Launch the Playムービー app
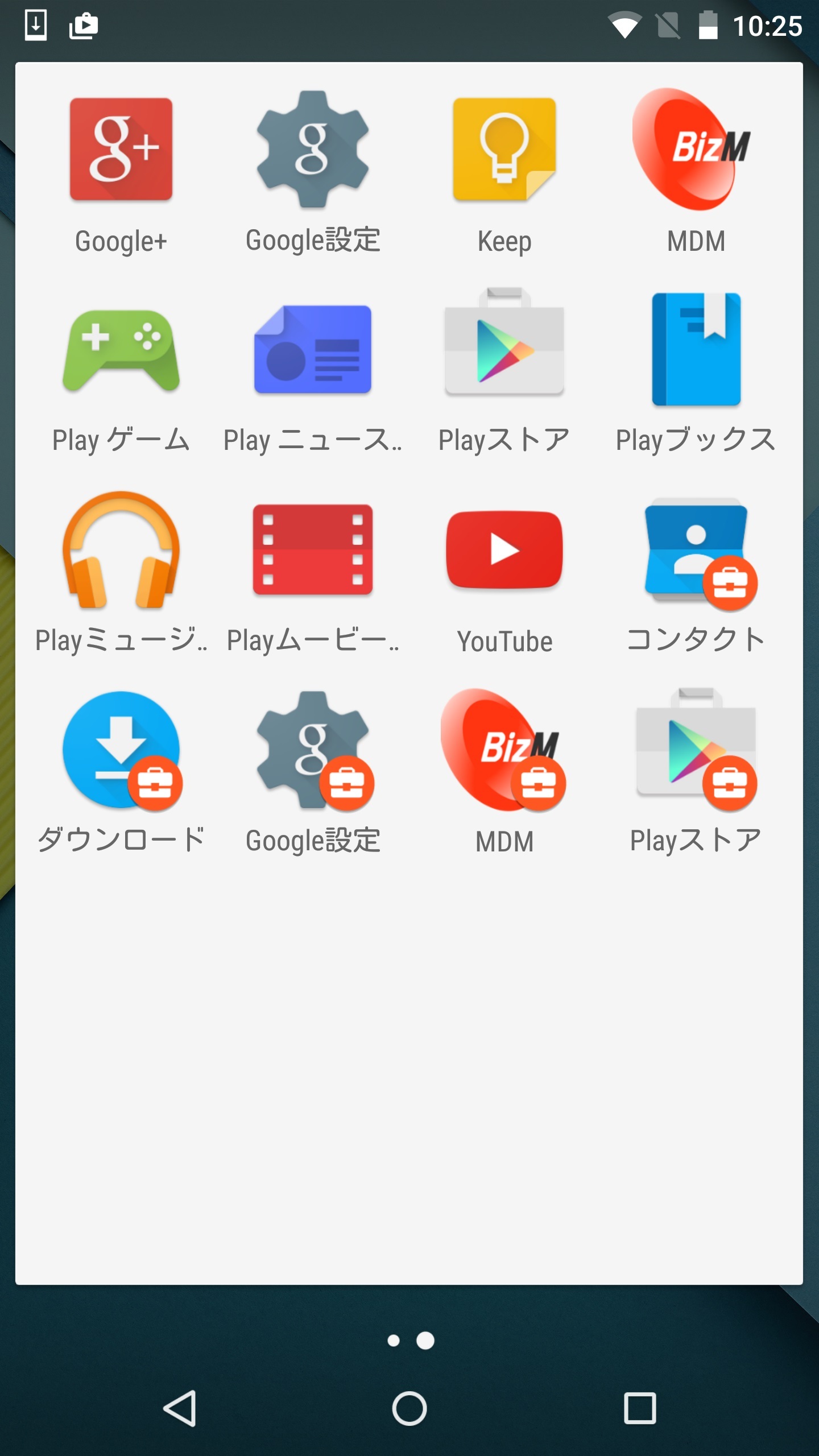The height and width of the screenshot is (1456, 819). pos(312,551)
